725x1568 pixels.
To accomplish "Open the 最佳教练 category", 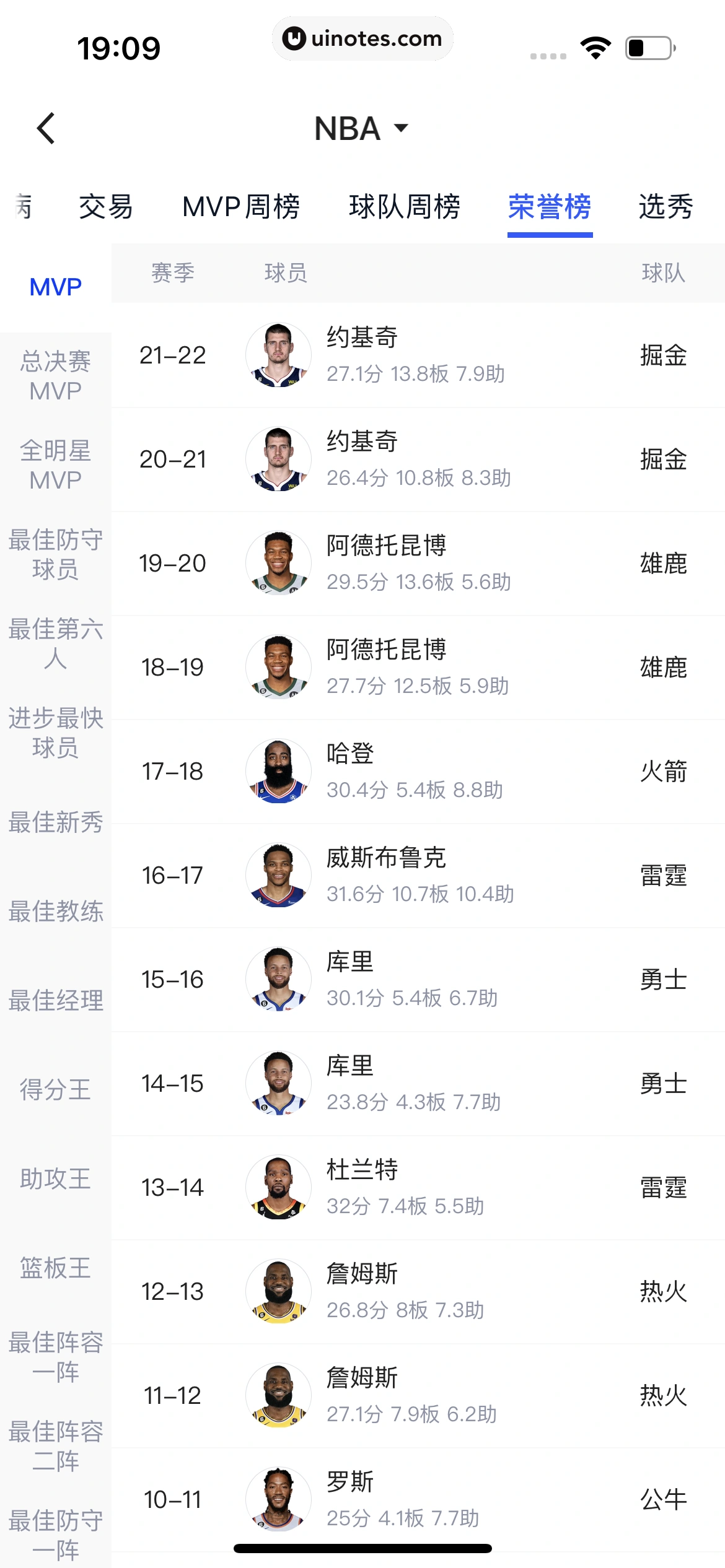I will click(56, 911).
